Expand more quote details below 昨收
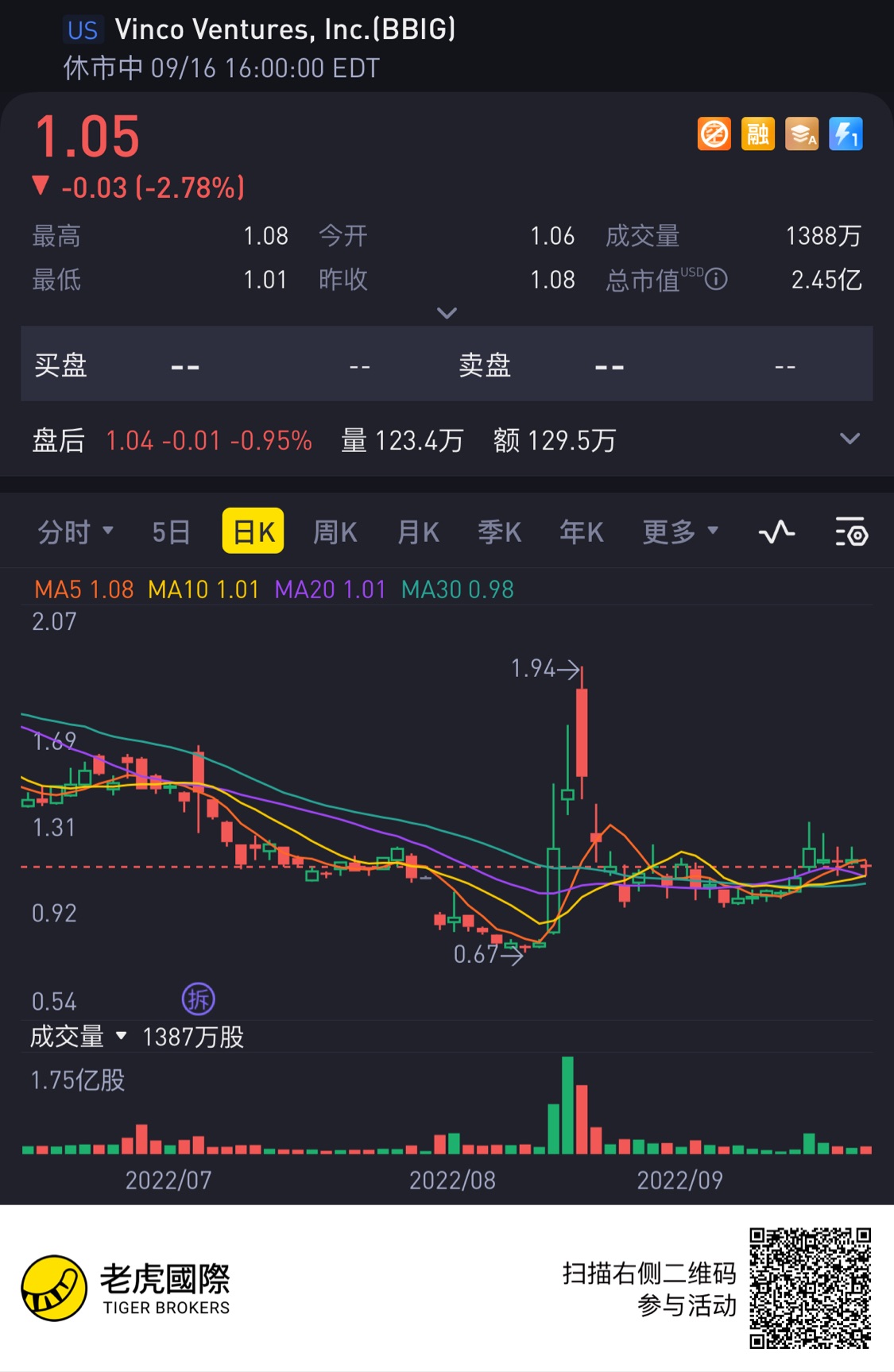 [447, 313]
